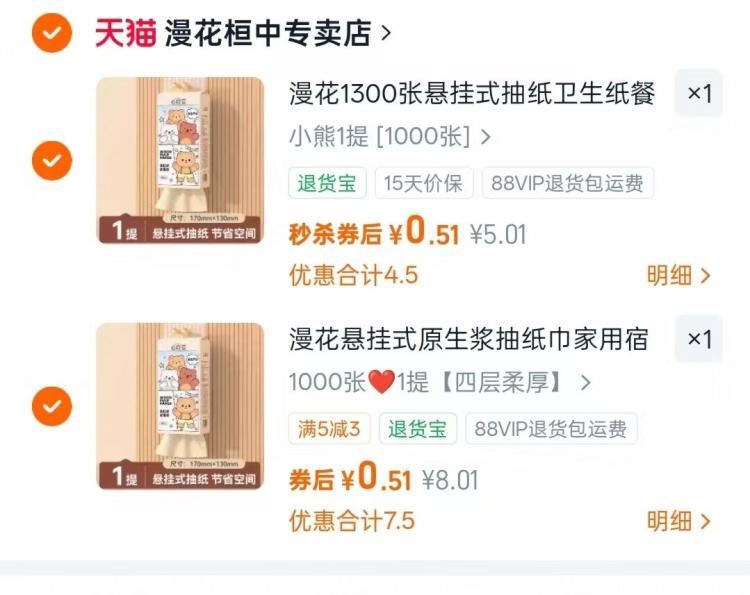View 明细 for the 优惠合计7.5 discount
Screen dimensions: 750x595
point(678,521)
